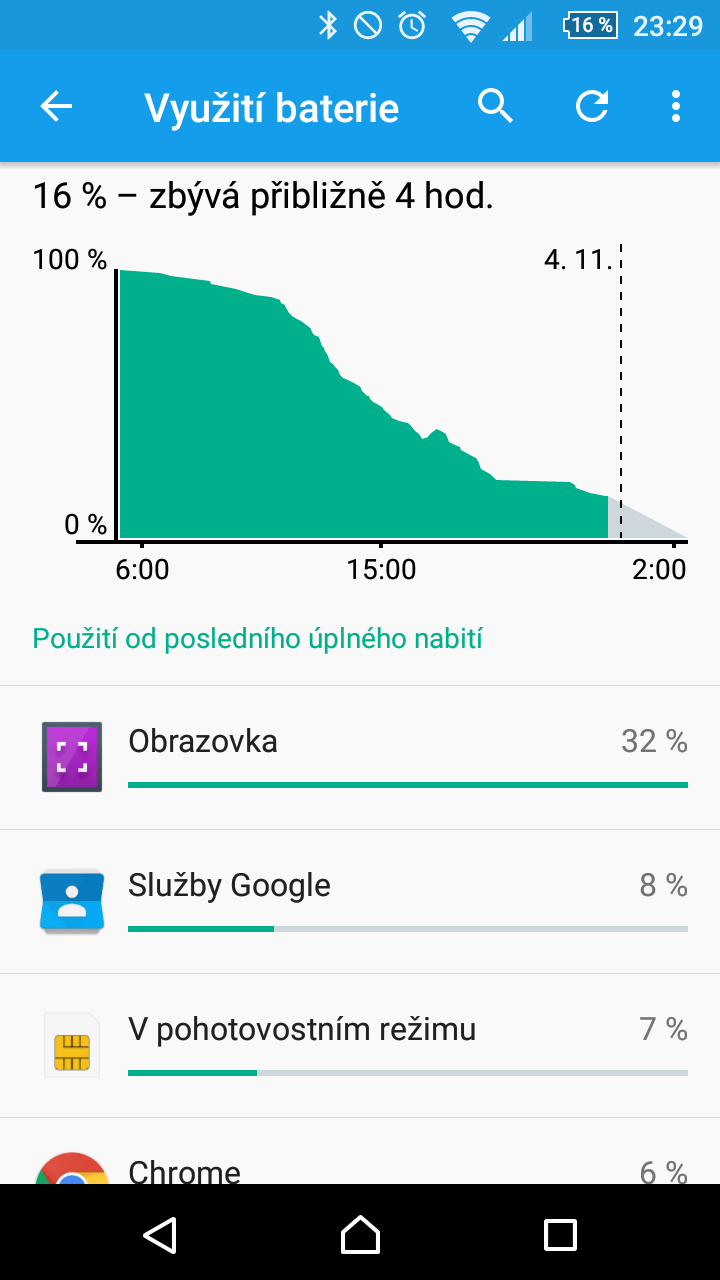Open V pohotovostním režimu details
This screenshot has width=720, height=1280.
pyautogui.click(x=360, y=1045)
